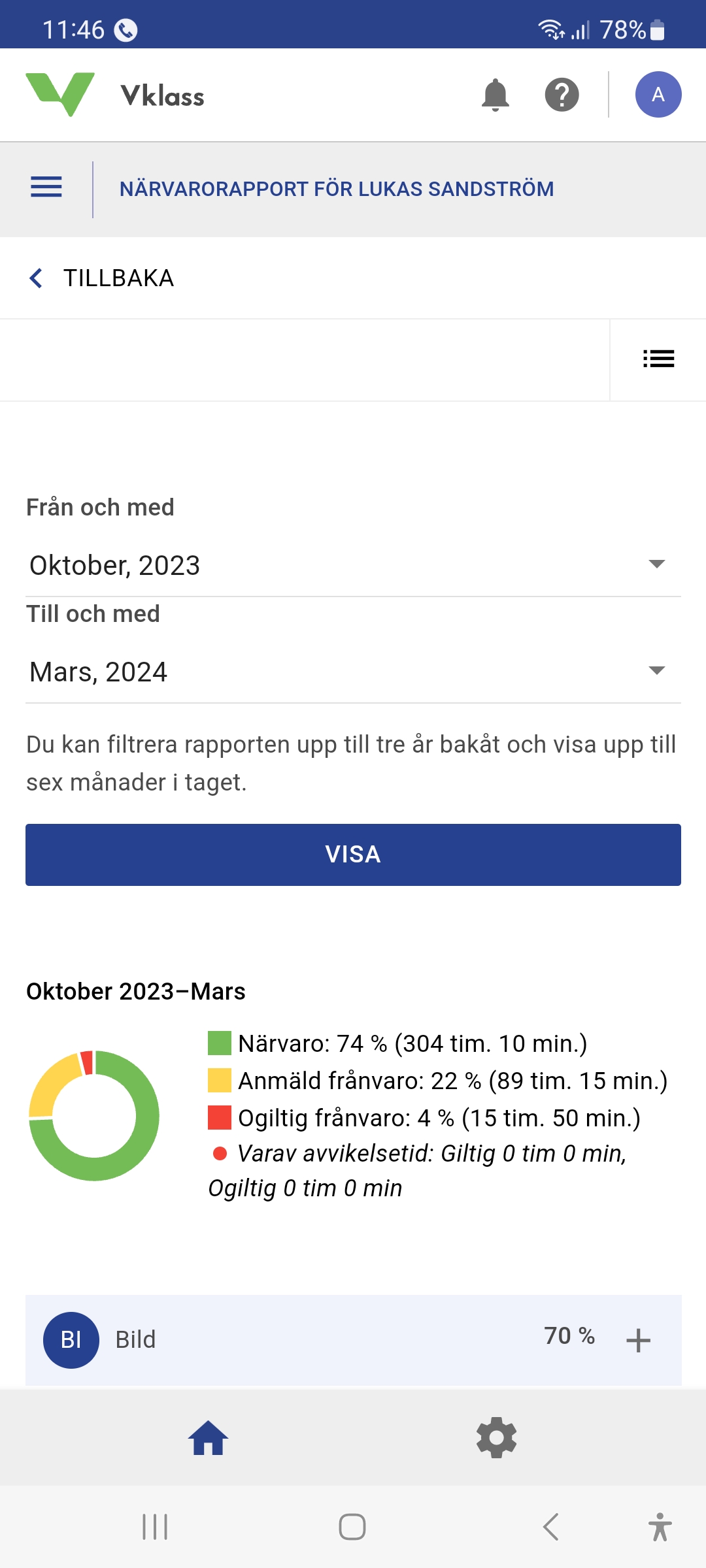
Task: Expand the Bild subject row
Action: (x=638, y=1341)
